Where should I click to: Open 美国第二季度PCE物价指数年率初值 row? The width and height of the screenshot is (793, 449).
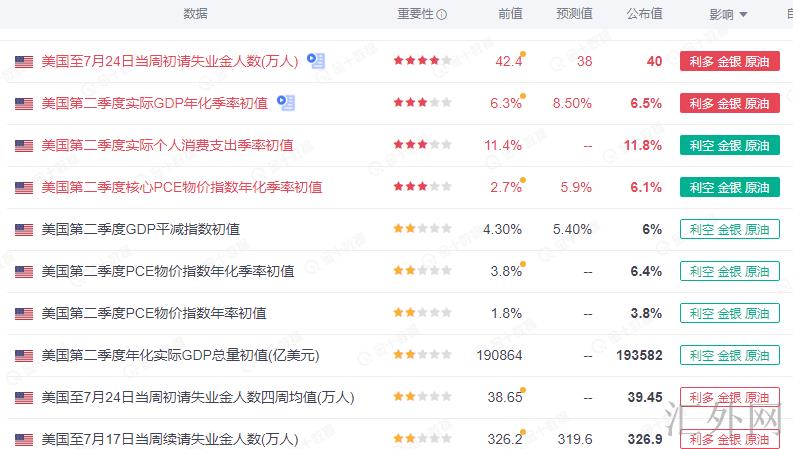click(154, 313)
